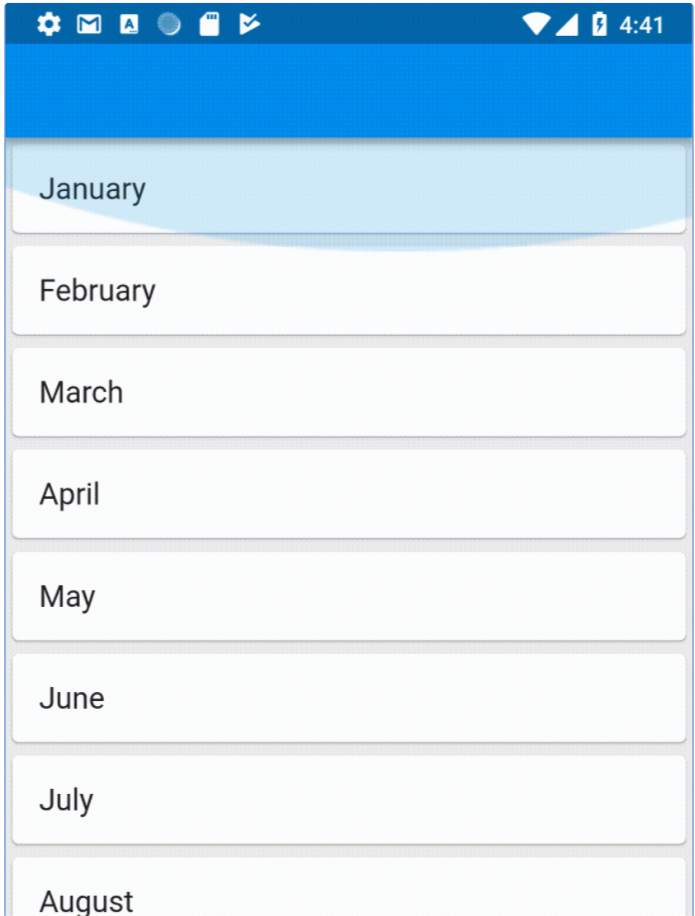Open the June card

348,699
